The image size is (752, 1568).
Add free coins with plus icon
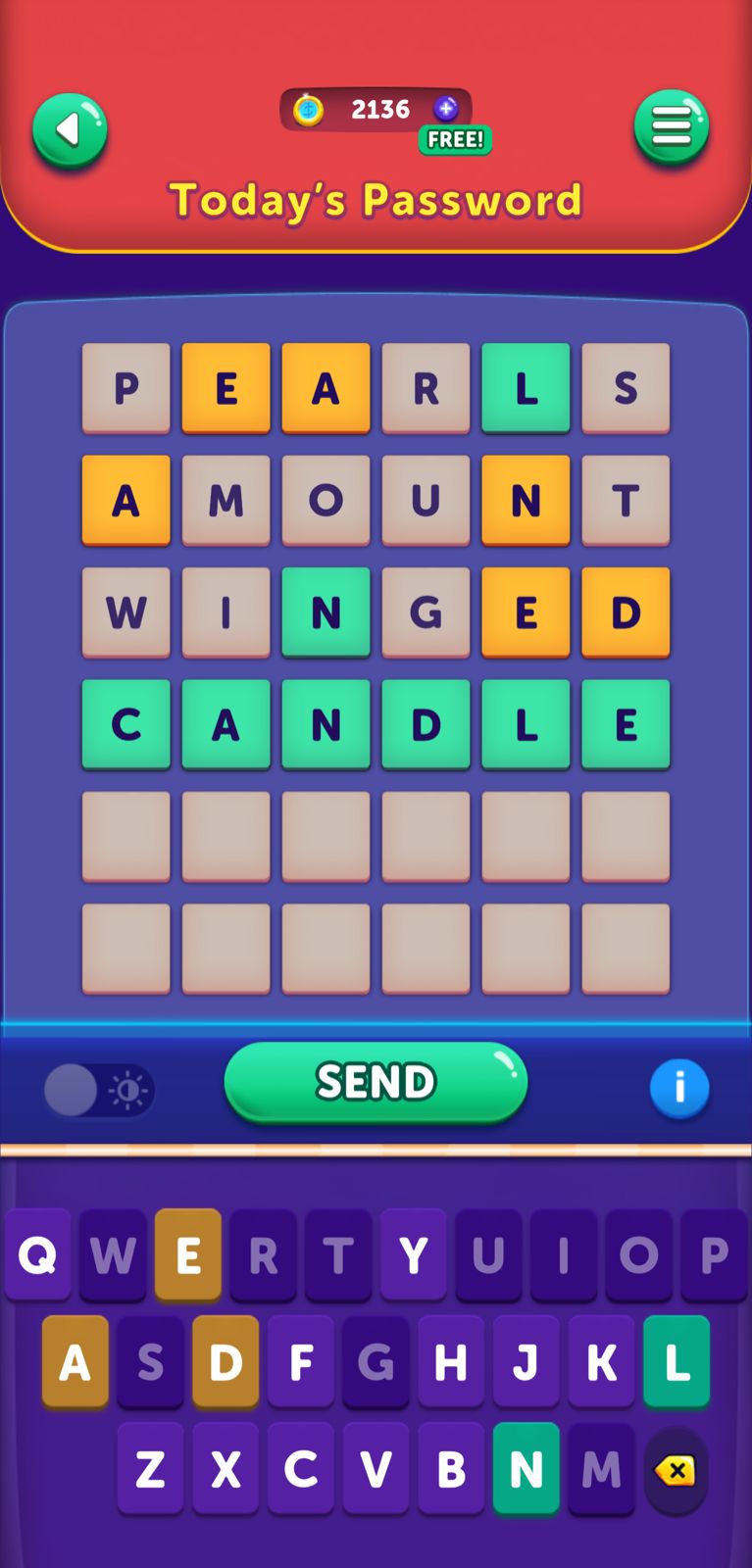[446, 109]
